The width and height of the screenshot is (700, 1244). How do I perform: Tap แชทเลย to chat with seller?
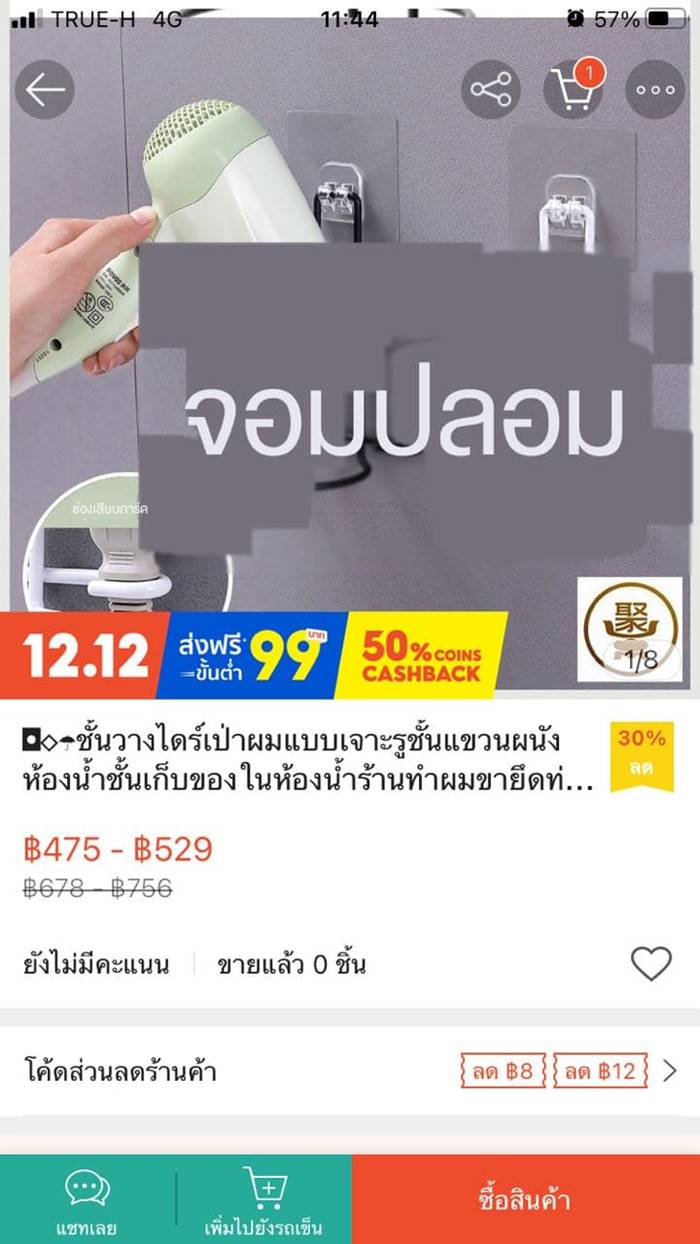coord(88,1200)
